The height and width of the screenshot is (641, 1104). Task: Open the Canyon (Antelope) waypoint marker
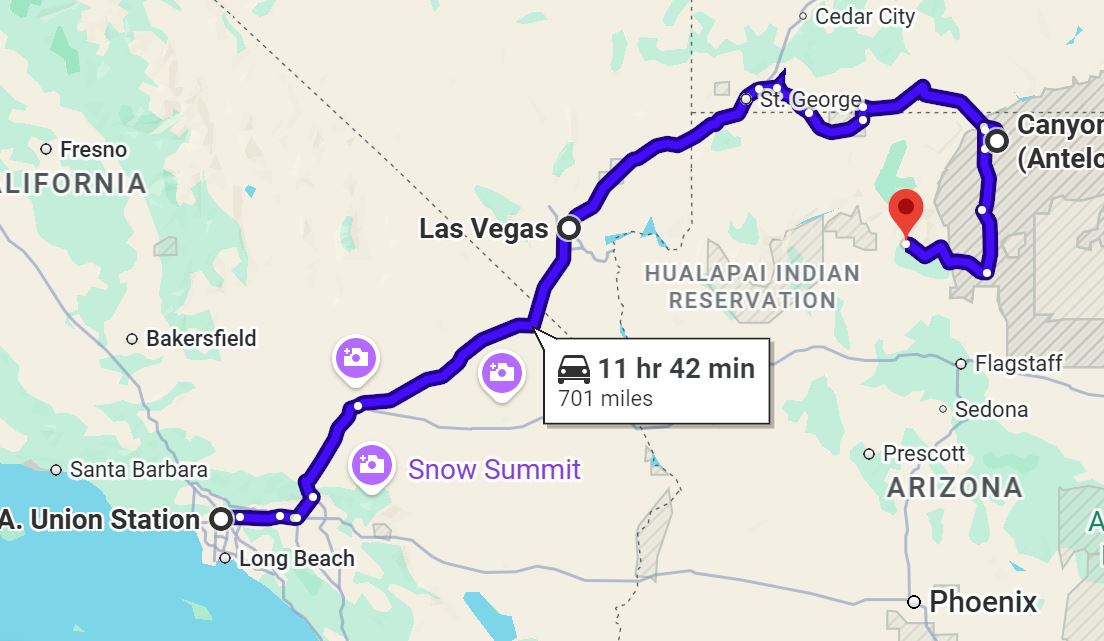pos(997,141)
